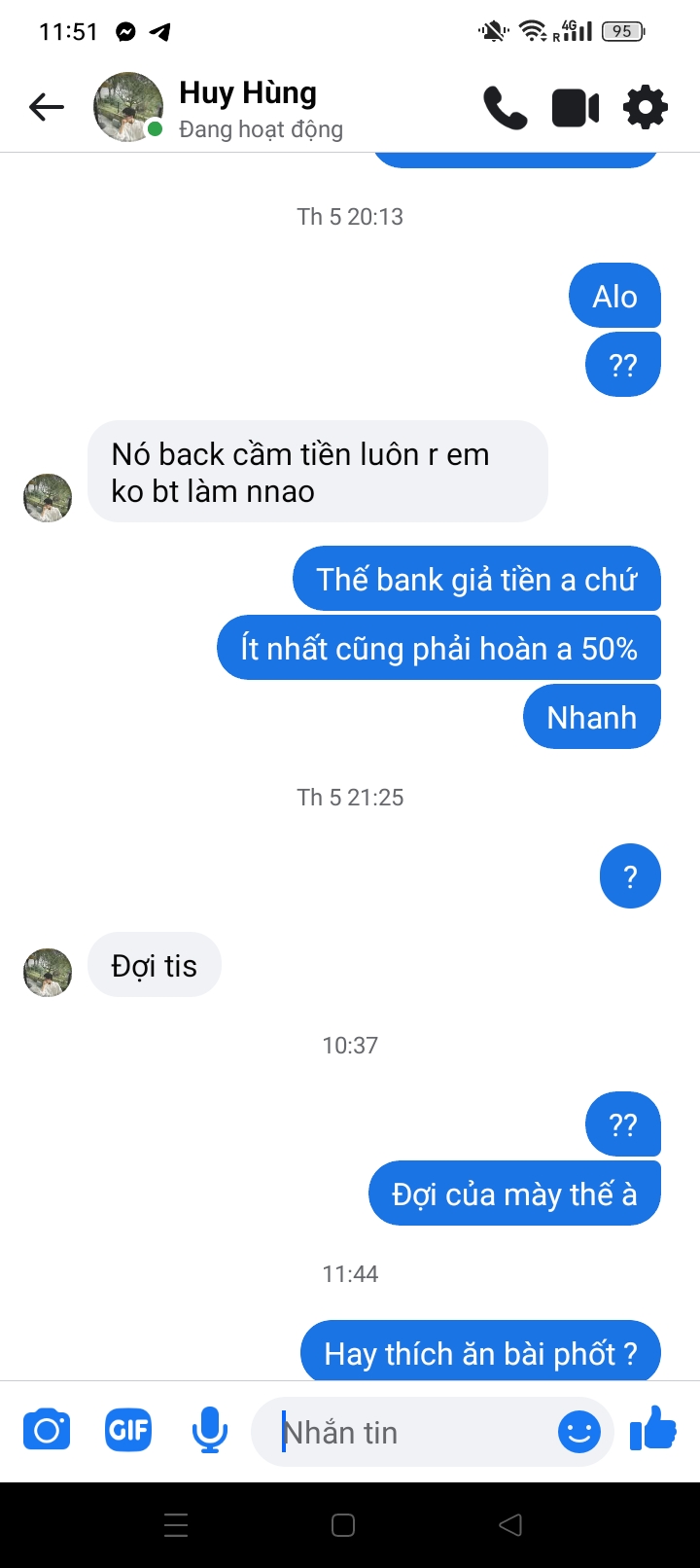The width and height of the screenshot is (700, 1568).
Task: Open the emoji picker smiley
Action: pos(579,1432)
